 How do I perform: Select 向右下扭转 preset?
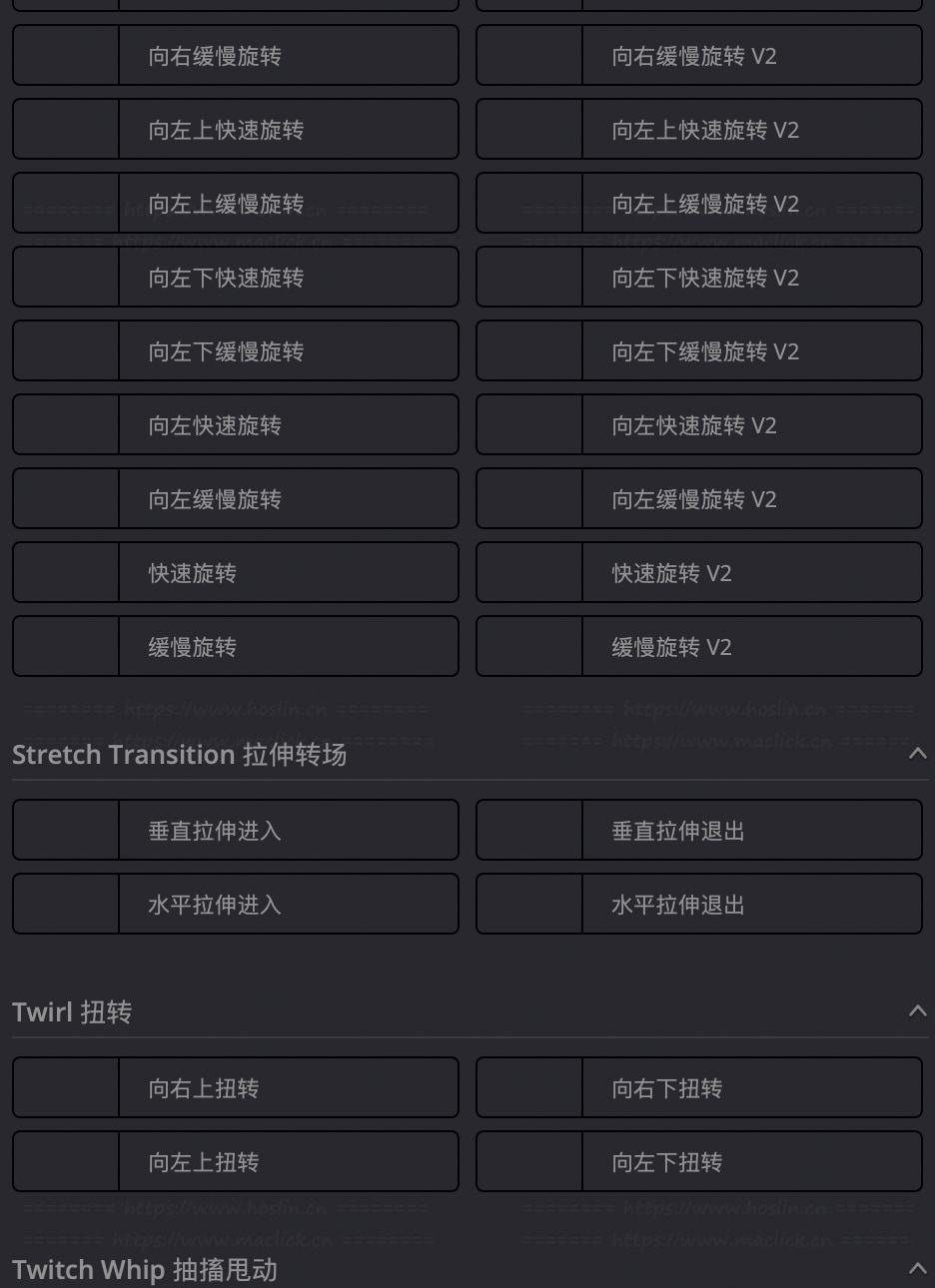click(699, 1088)
